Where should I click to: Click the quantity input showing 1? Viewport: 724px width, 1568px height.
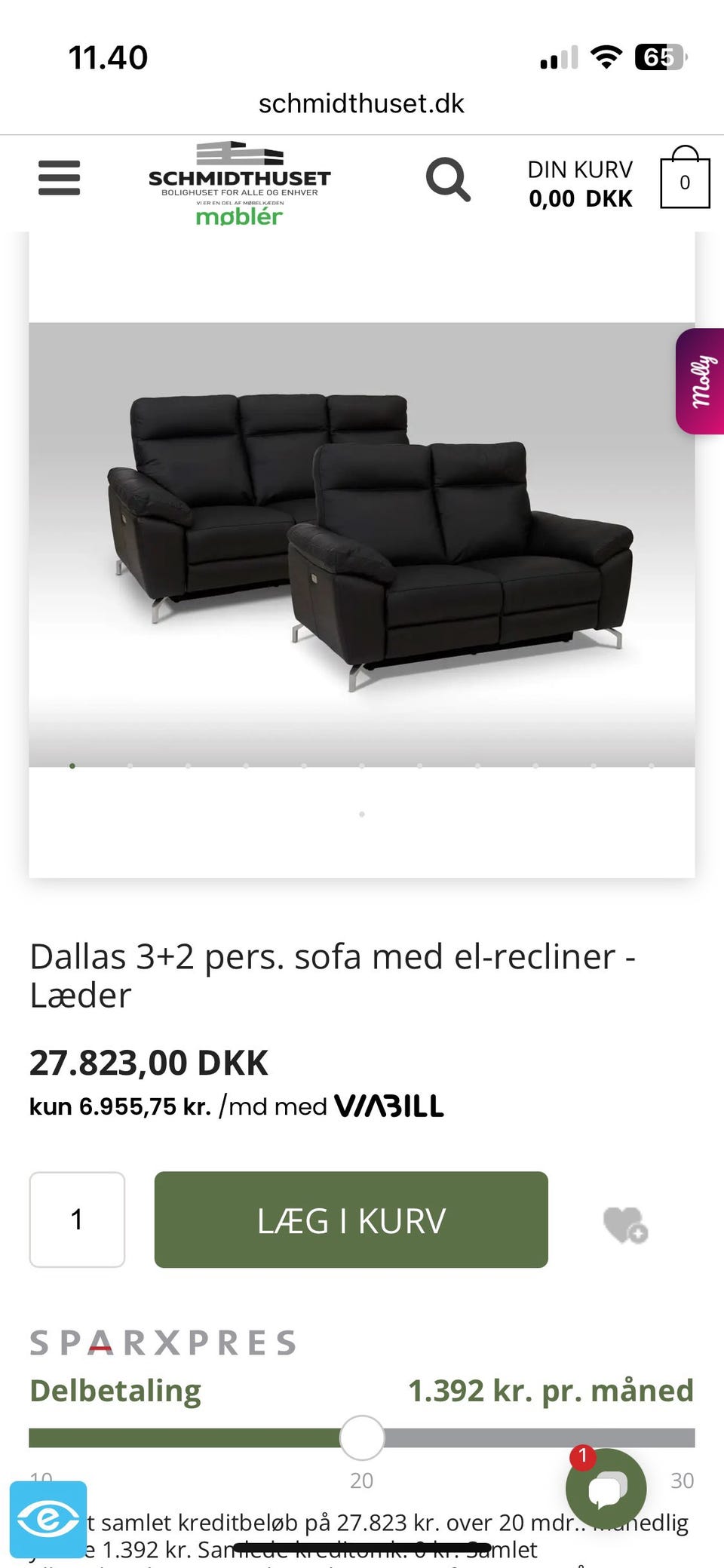point(77,1220)
